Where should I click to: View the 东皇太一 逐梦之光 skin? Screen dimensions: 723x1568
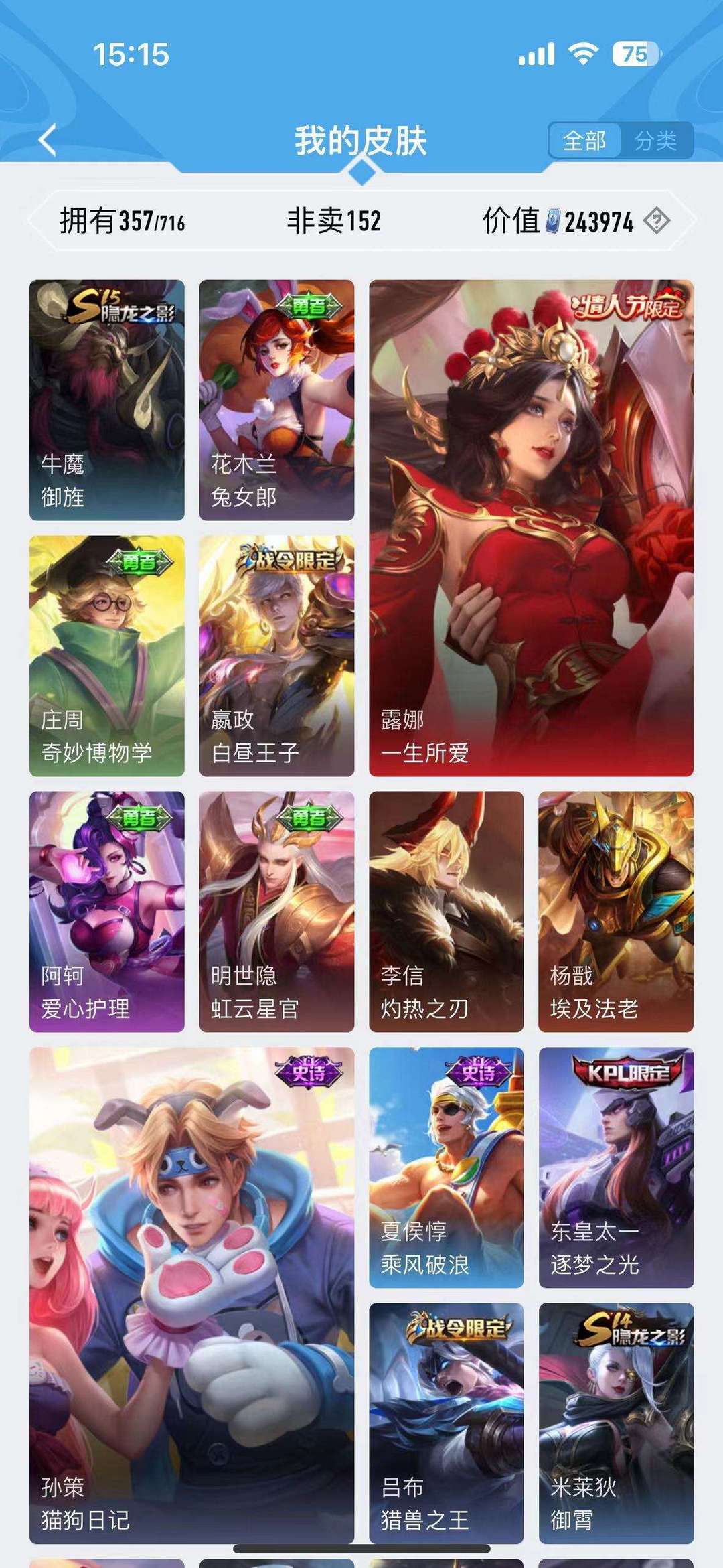(616, 1167)
